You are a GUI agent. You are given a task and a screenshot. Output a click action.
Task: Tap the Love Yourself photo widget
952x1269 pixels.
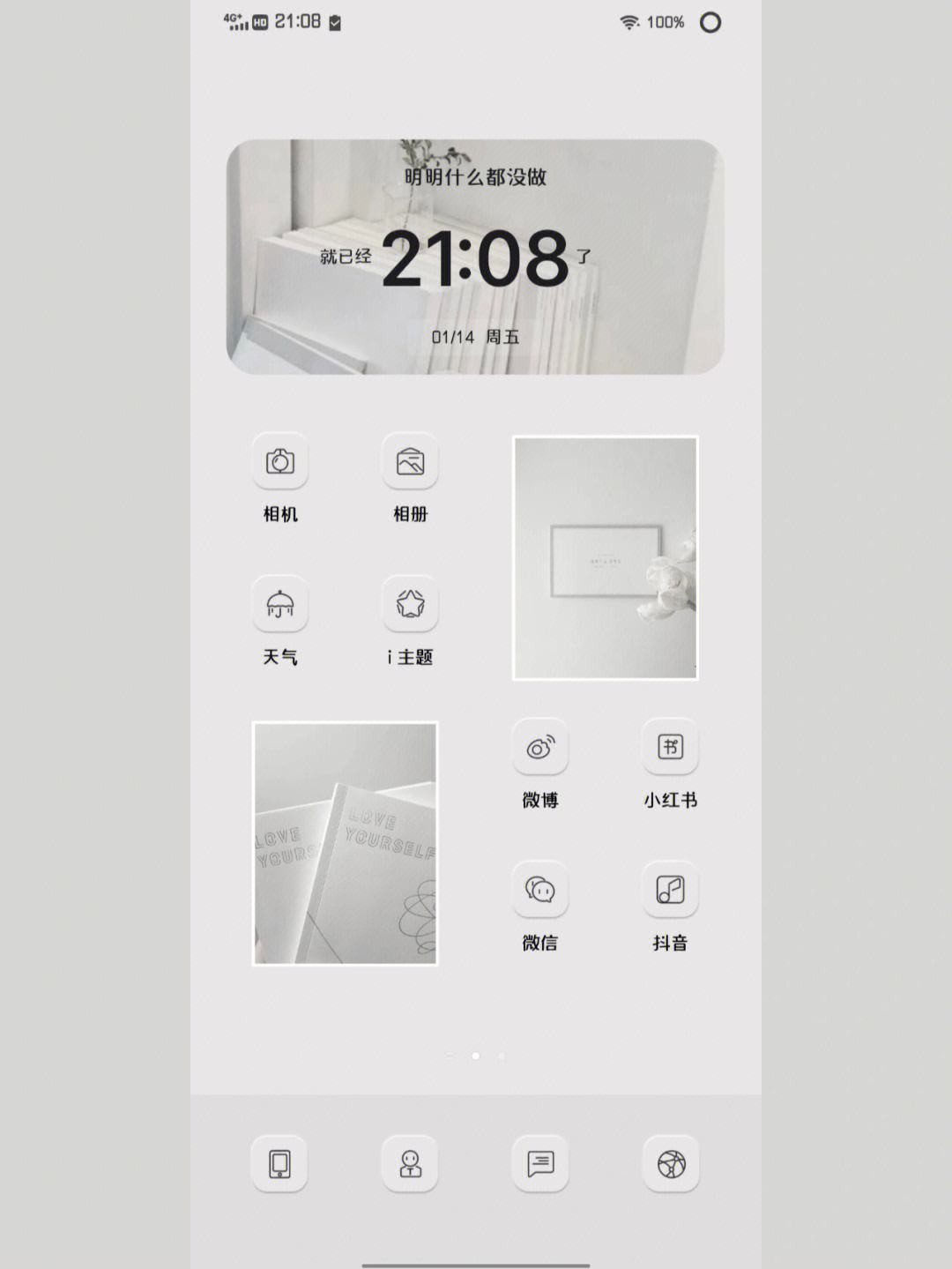click(345, 843)
